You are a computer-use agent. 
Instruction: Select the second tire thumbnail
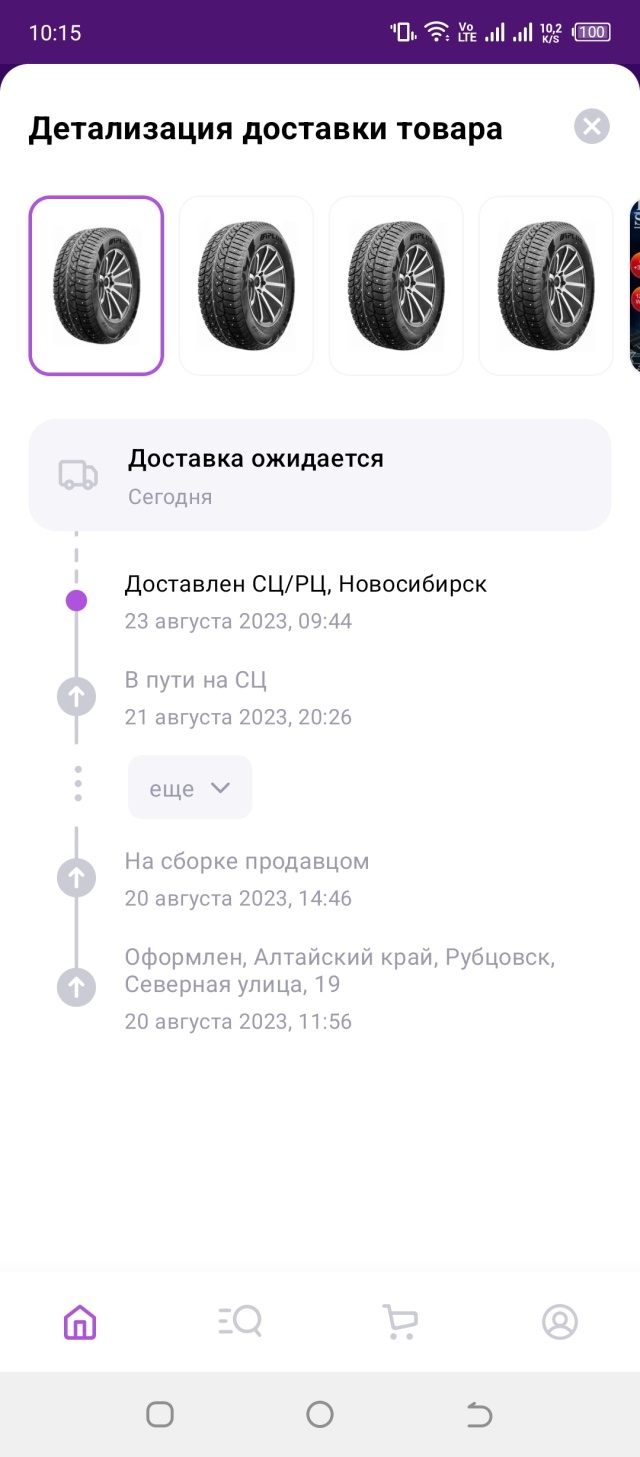click(x=246, y=286)
